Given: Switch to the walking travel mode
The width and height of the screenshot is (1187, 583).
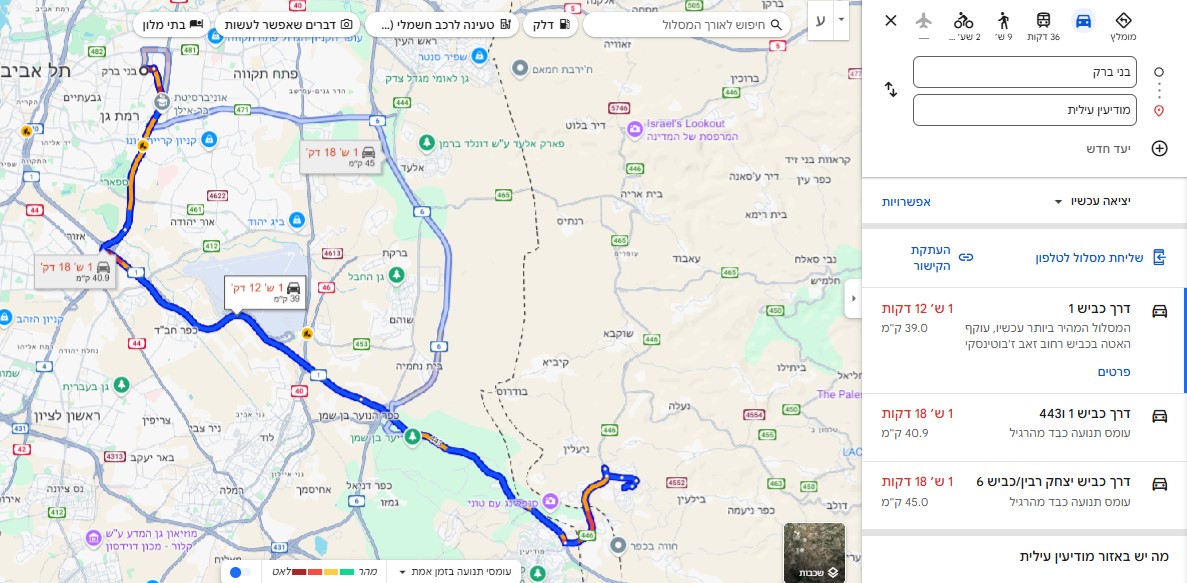Looking at the screenshot, I should point(1003,21).
